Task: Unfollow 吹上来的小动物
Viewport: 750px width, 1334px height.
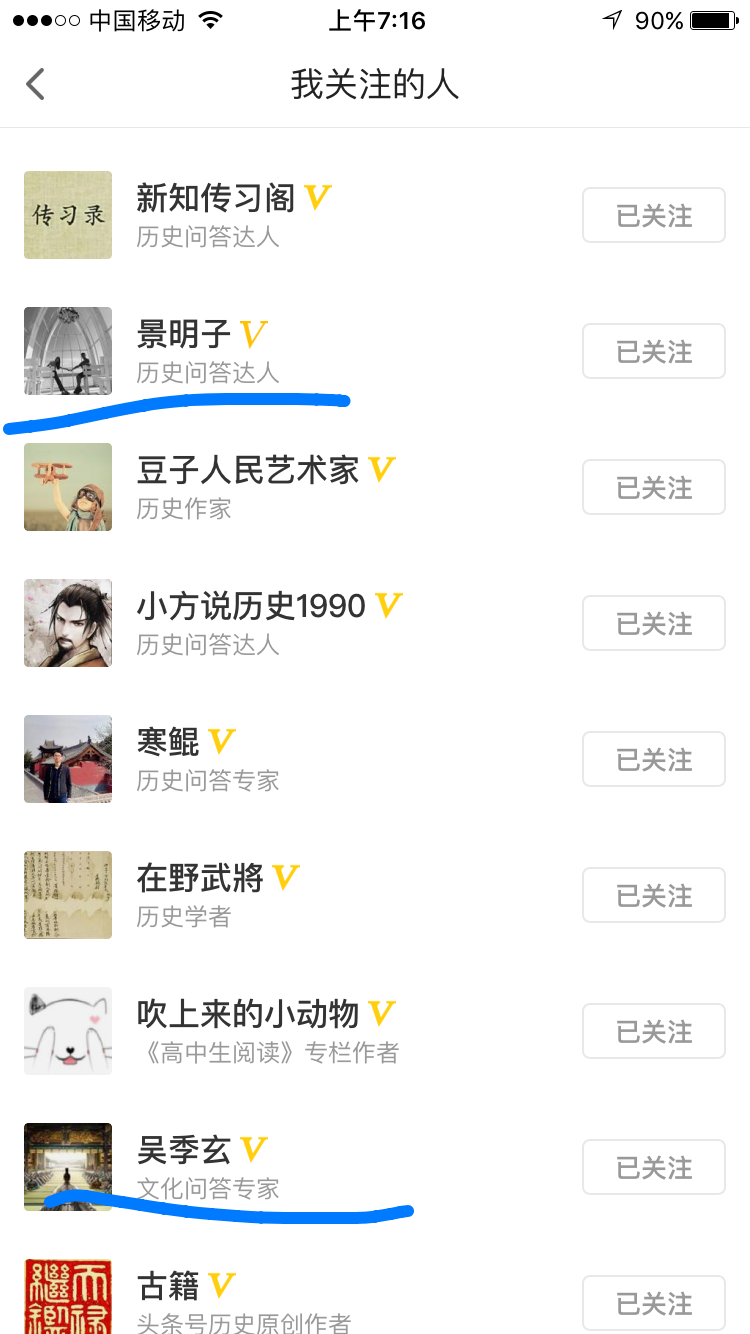Action: pos(653,1031)
